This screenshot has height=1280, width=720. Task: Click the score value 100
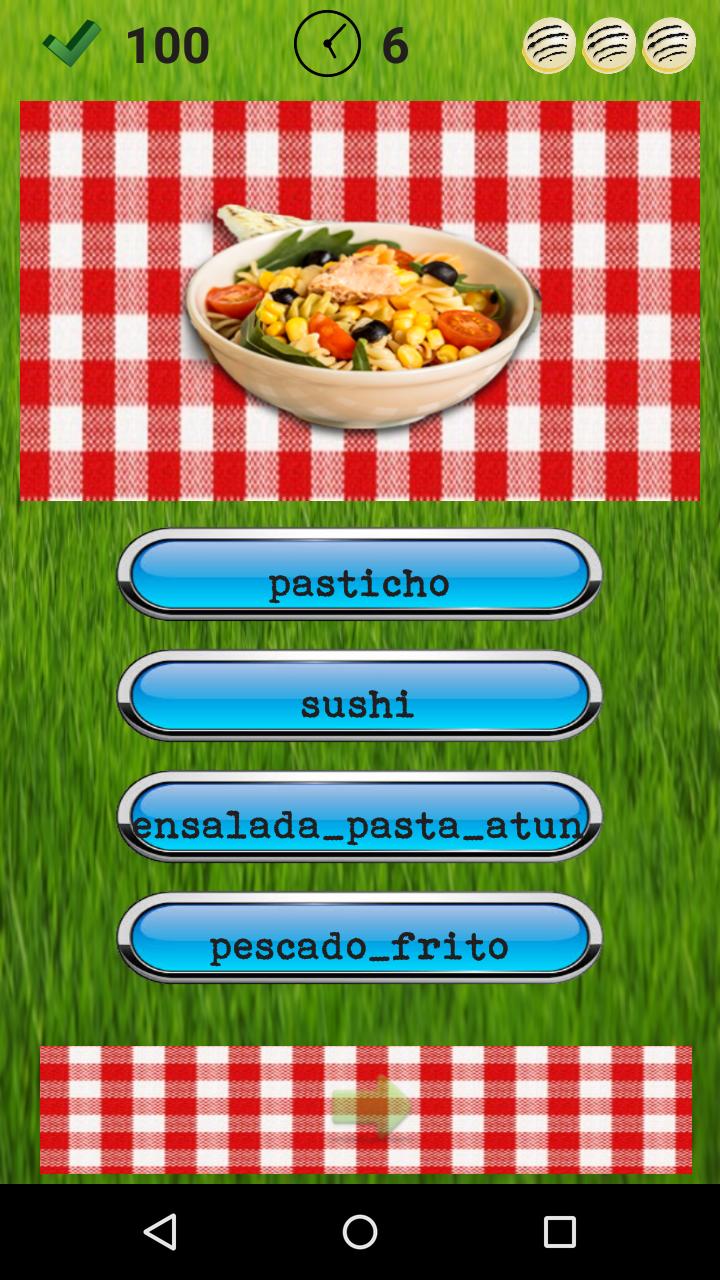pos(165,45)
